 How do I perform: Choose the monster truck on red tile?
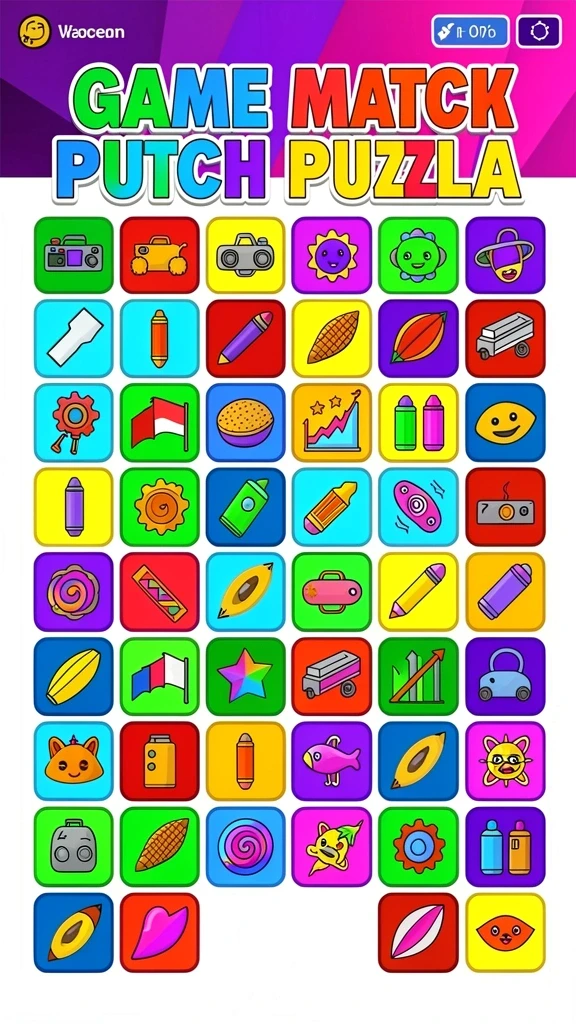[x=159, y=255]
